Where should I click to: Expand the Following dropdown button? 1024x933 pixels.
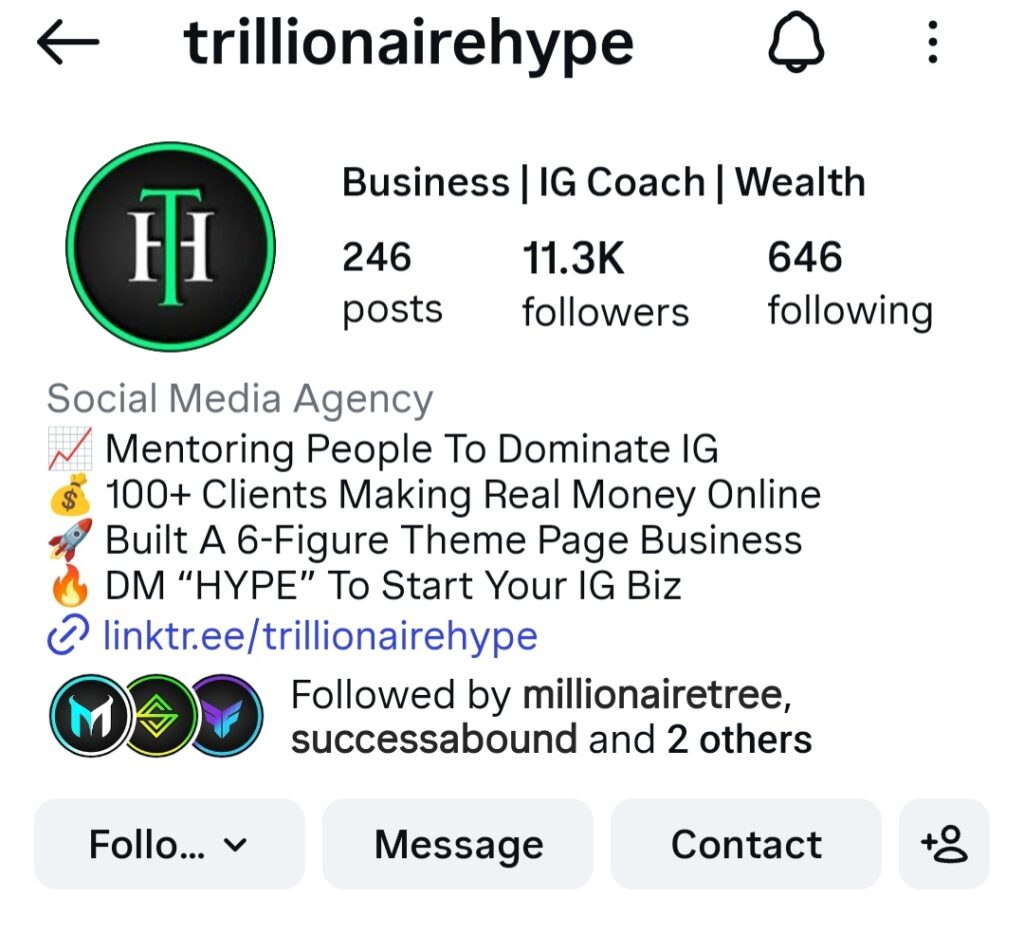[169, 844]
